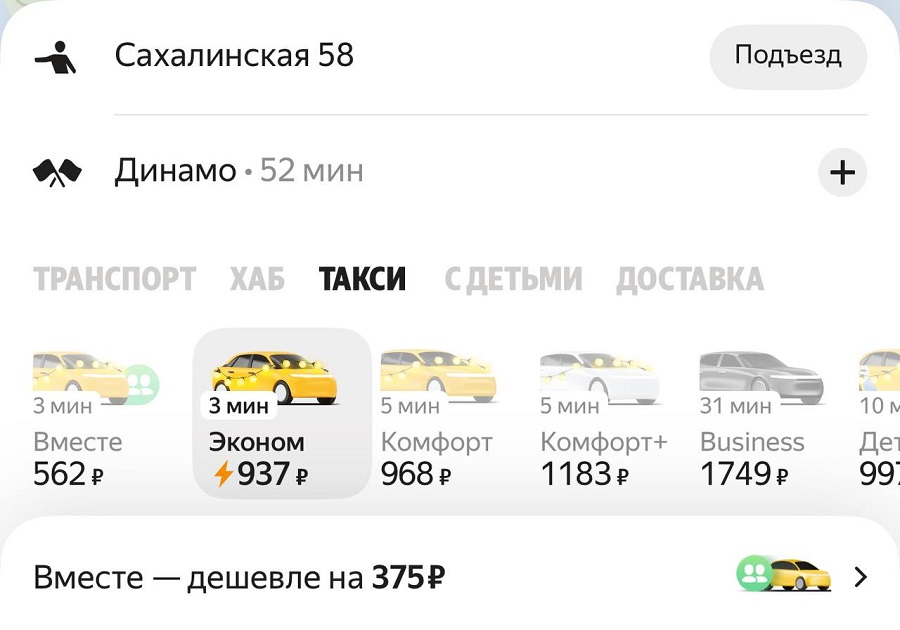900x630 pixels.
Task: Change destination Динамо
Action: coord(176,172)
